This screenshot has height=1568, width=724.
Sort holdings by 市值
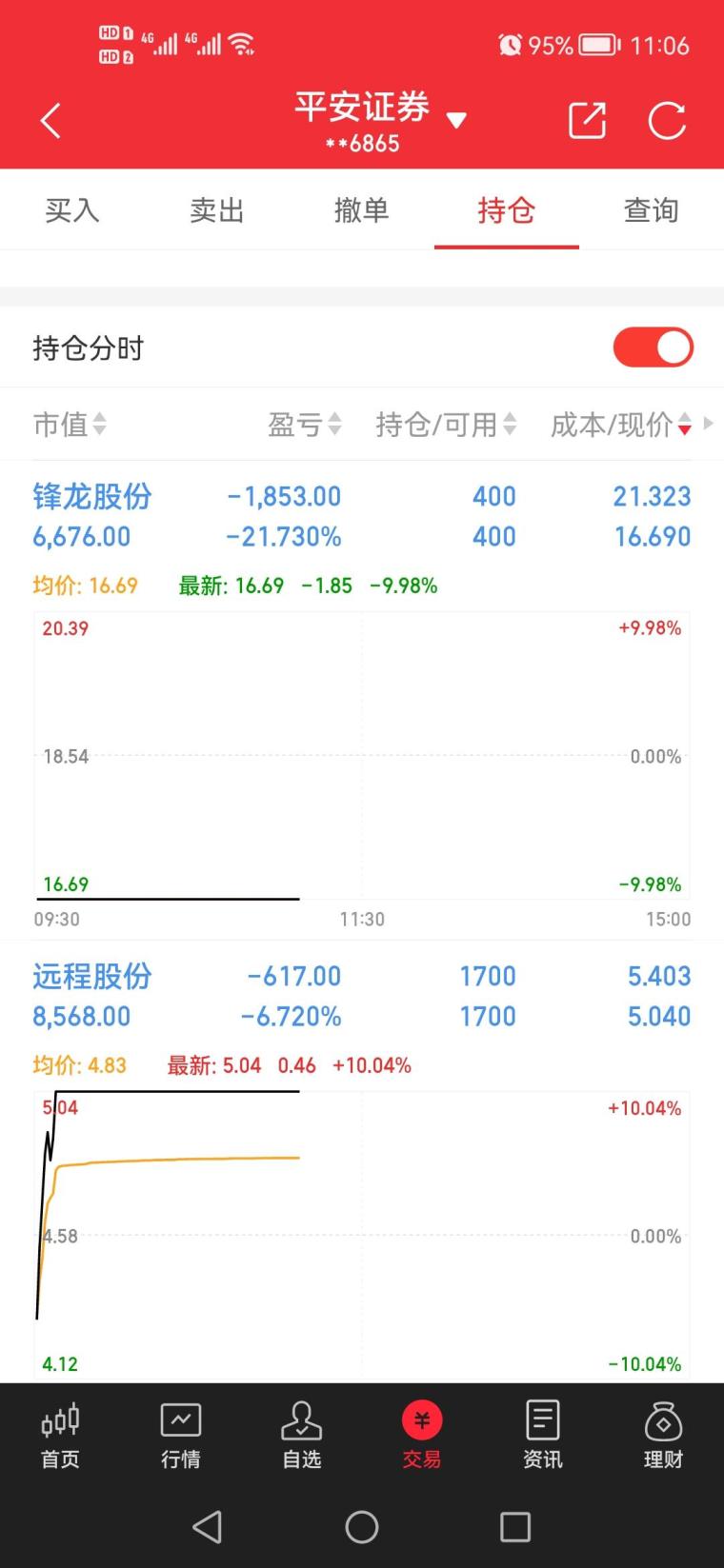point(70,425)
